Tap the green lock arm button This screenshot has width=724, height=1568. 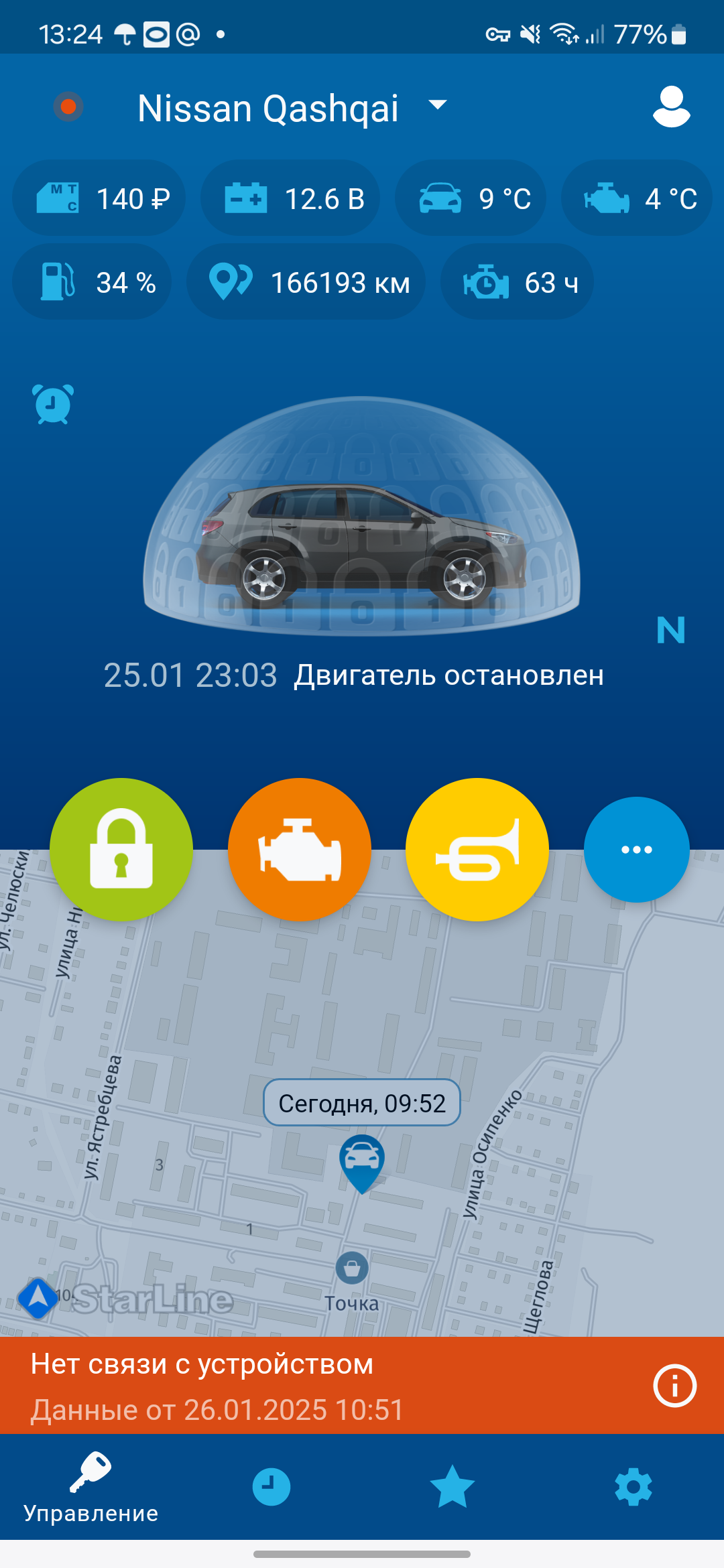tap(121, 850)
